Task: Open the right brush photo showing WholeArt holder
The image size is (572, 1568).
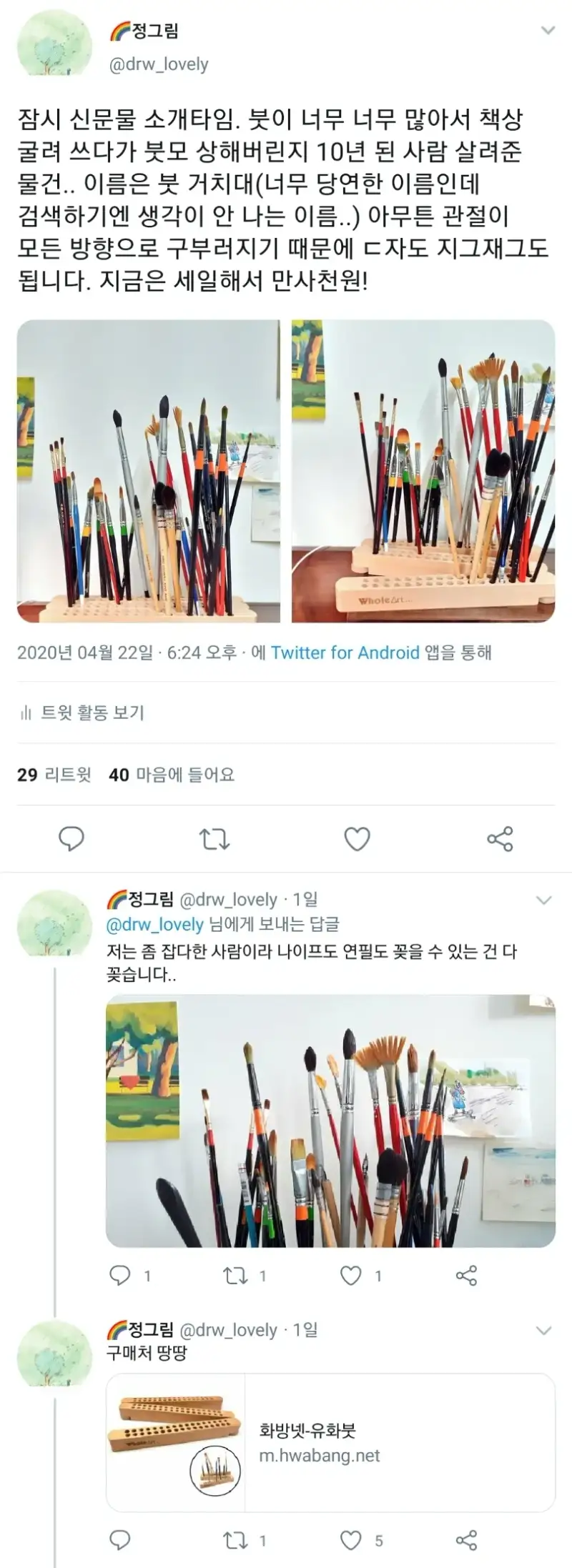Action: click(423, 471)
